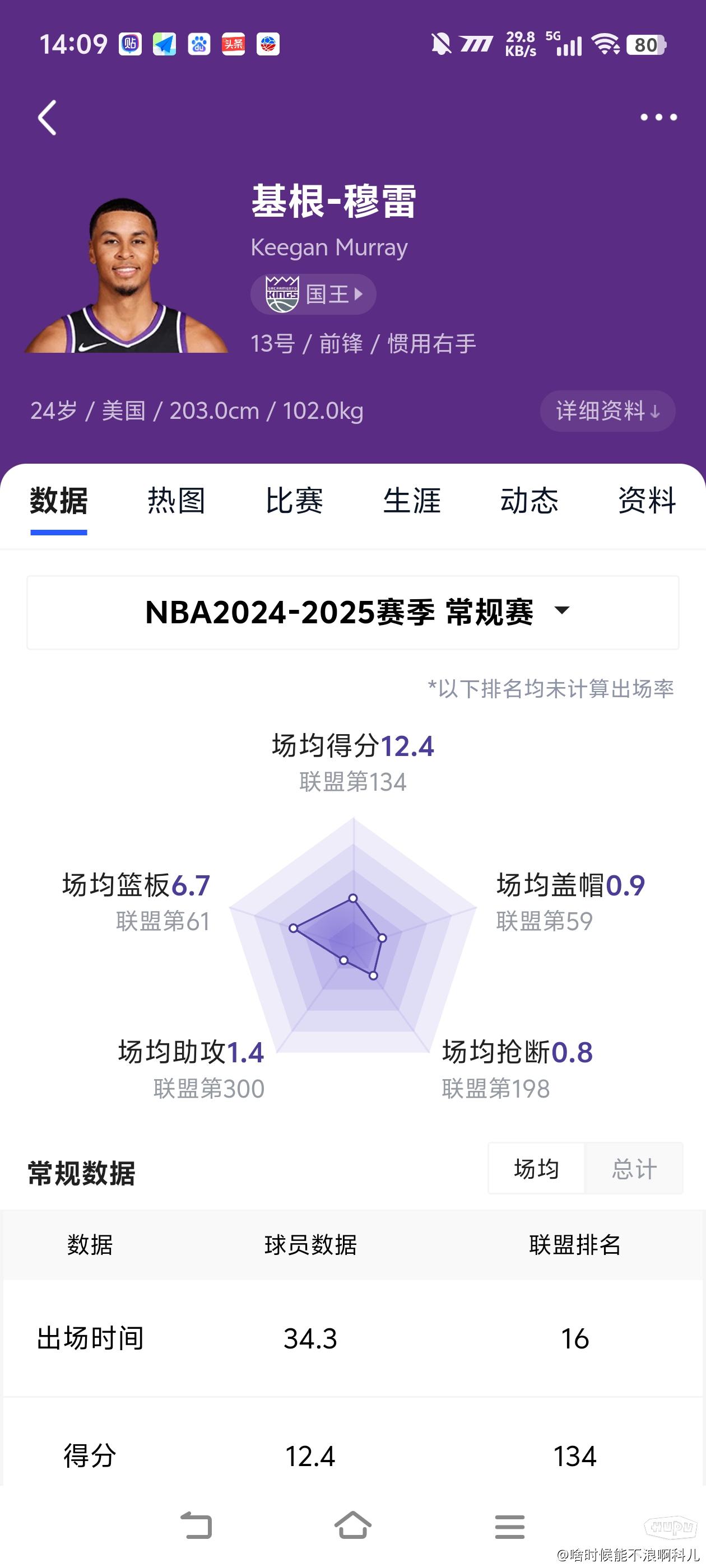This screenshot has width=706, height=1568.
Task: Switch to the 比赛 tab
Action: (294, 501)
